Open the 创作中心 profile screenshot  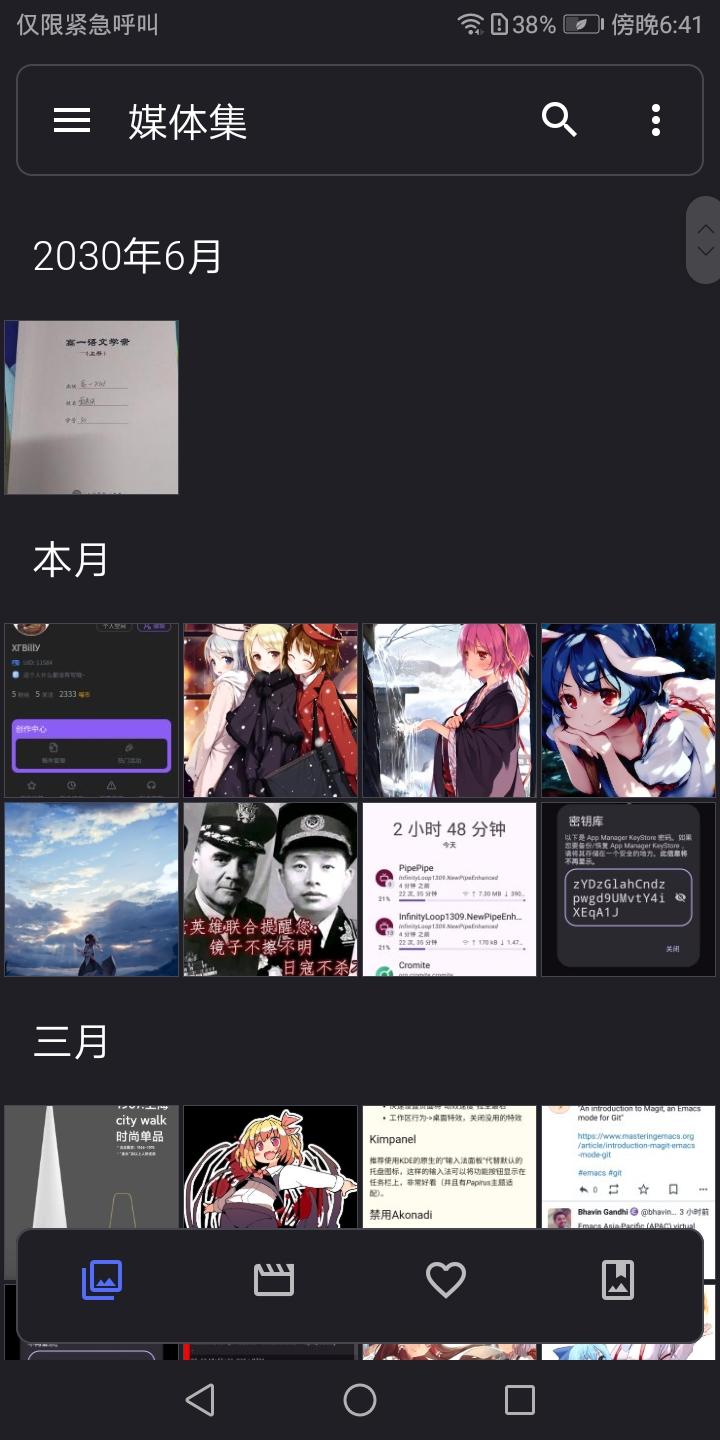92,711
